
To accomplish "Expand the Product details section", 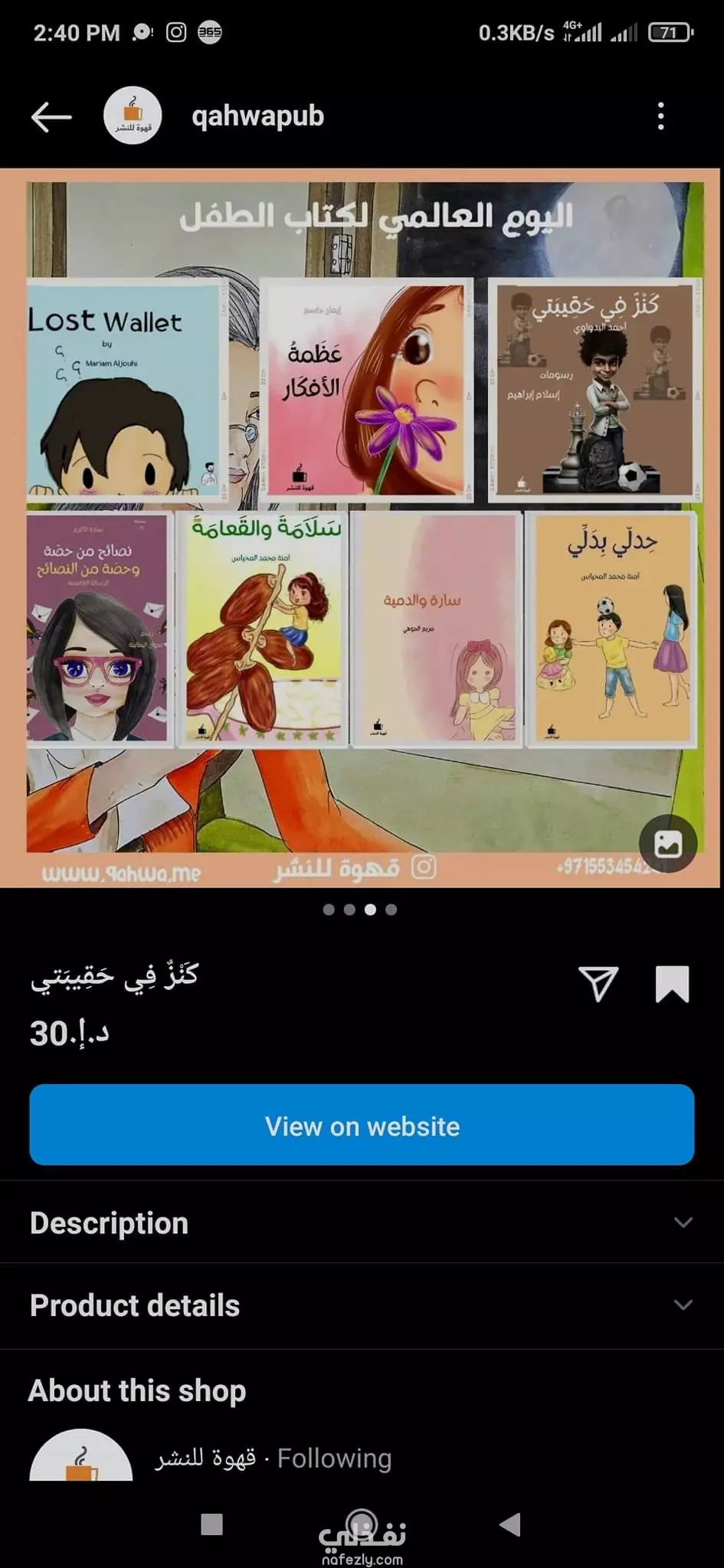I will pos(362,1305).
